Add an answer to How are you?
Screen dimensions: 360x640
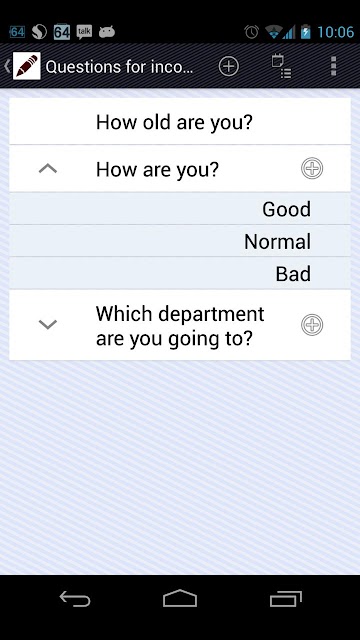click(x=312, y=169)
